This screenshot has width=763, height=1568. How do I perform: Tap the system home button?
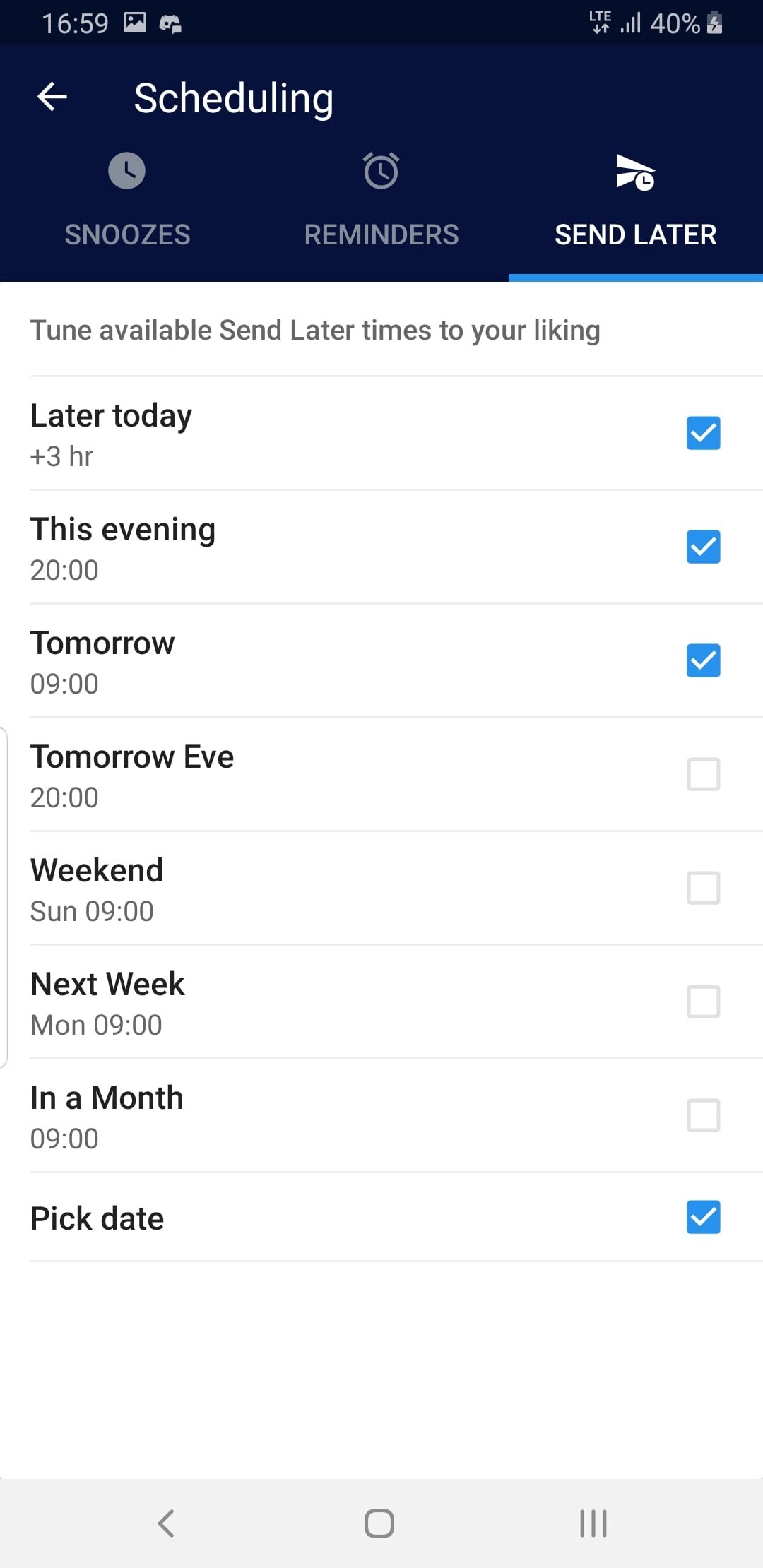(379, 1524)
